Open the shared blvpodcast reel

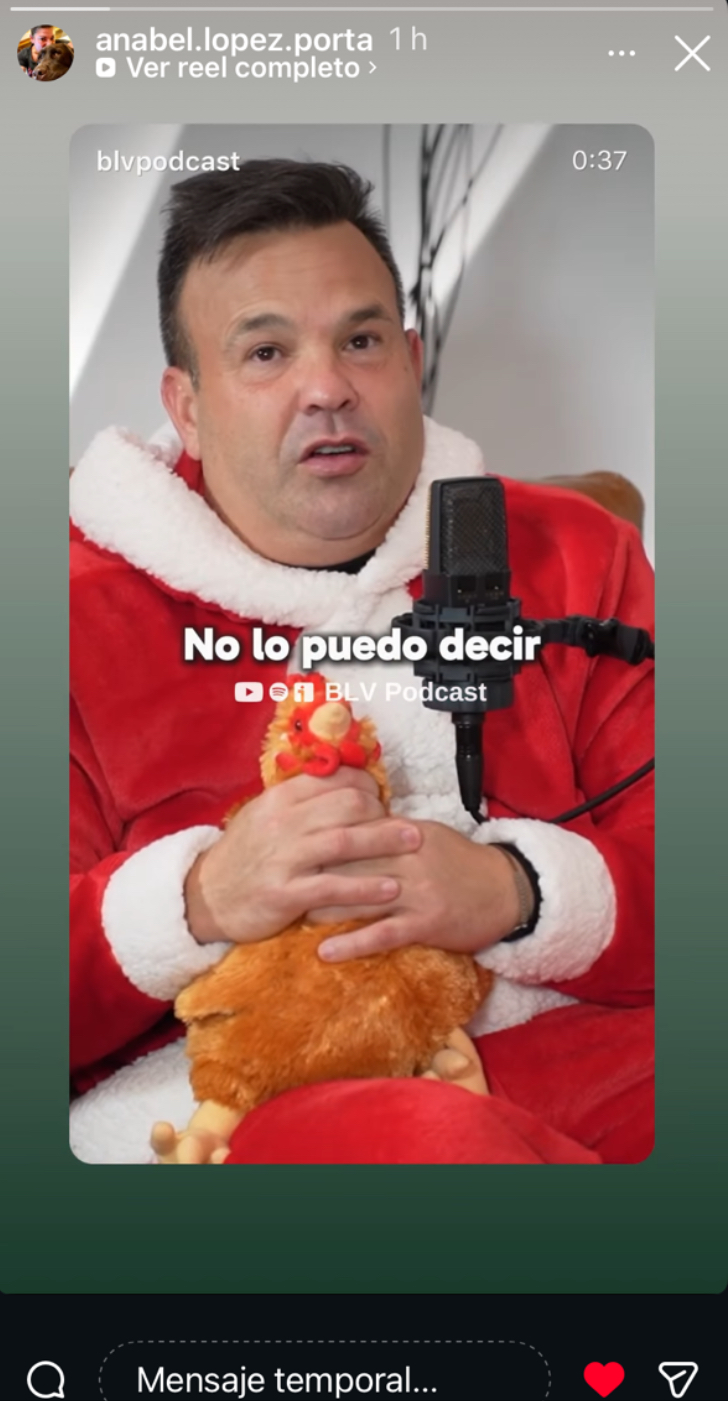coord(361,643)
